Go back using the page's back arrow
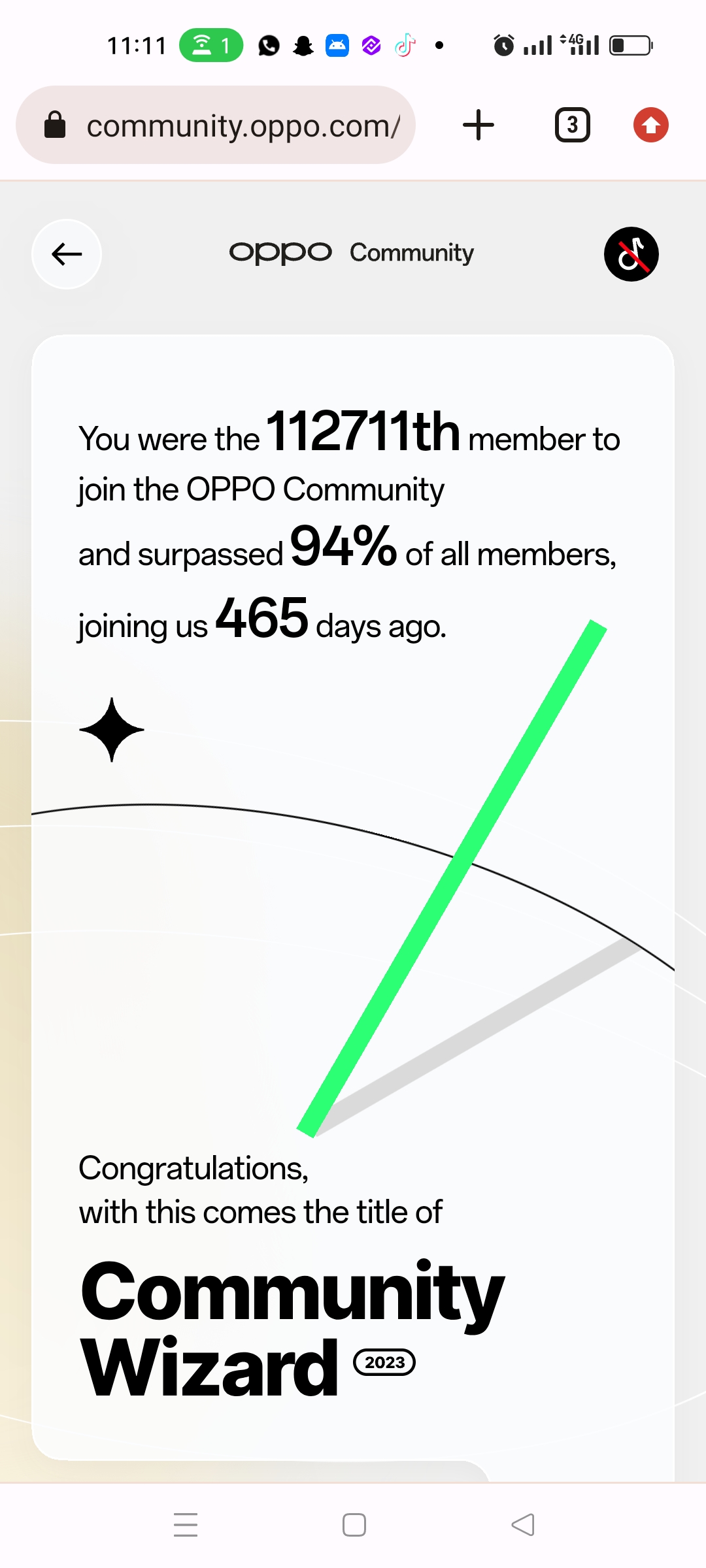This screenshot has width=706, height=1568. [x=65, y=254]
